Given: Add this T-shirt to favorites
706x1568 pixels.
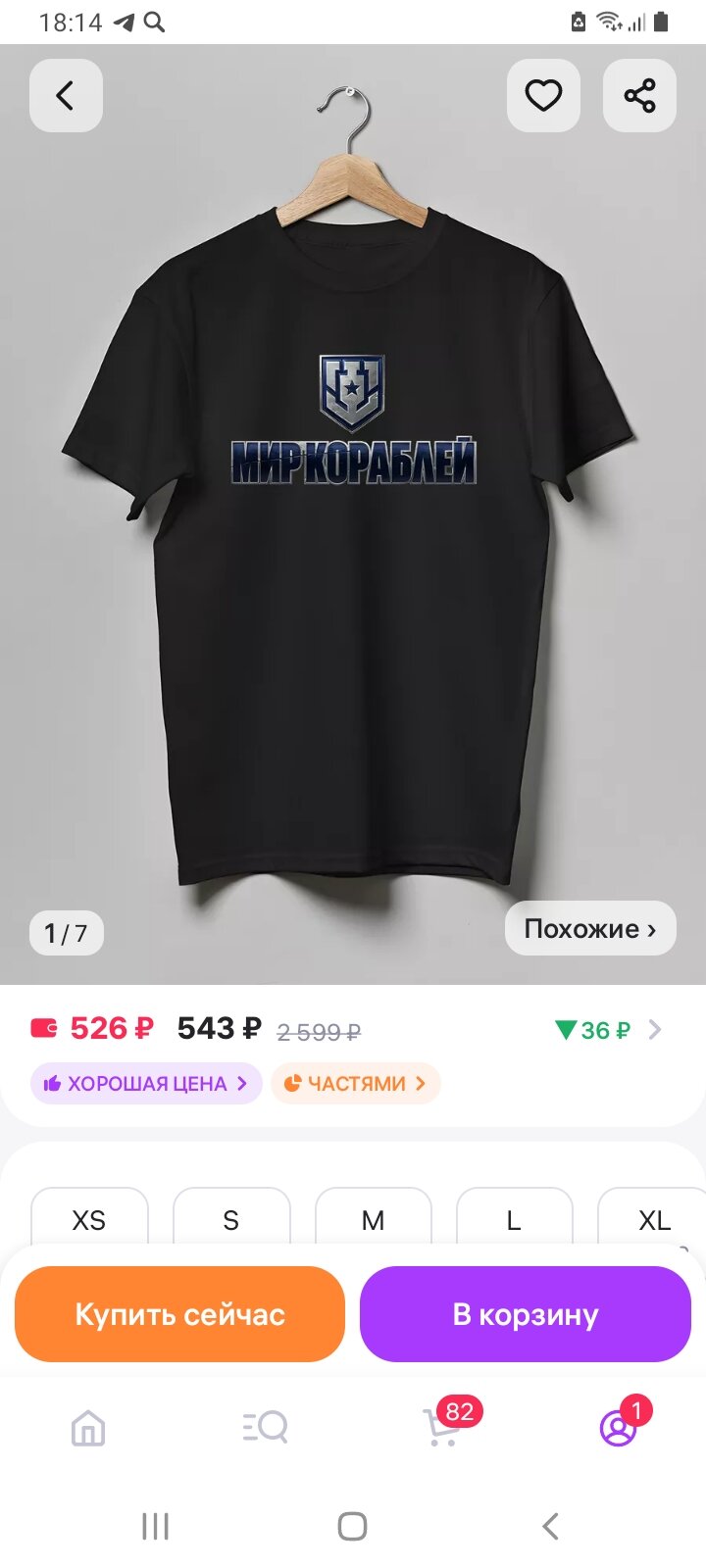Looking at the screenshot, I should 543,95.
